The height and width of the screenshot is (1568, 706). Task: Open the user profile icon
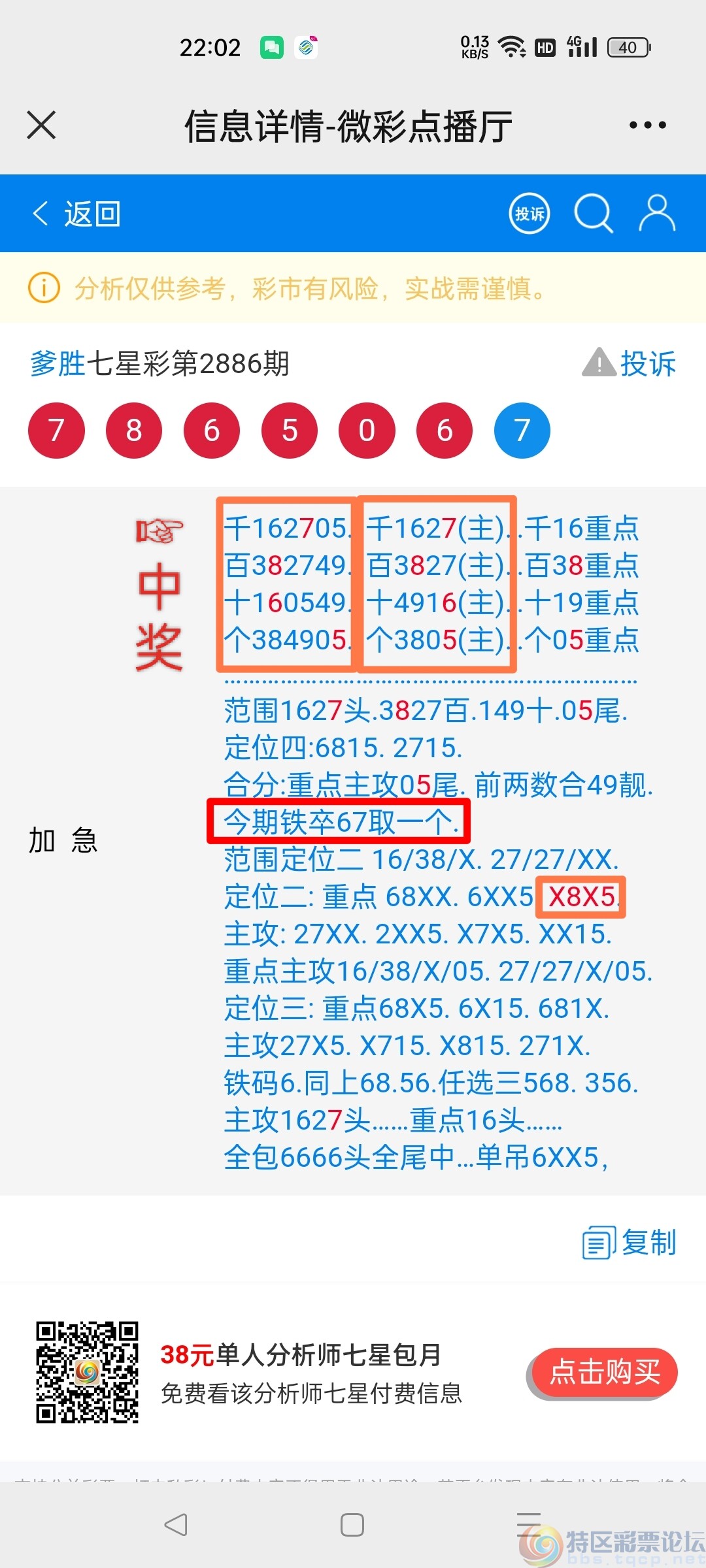656,213
